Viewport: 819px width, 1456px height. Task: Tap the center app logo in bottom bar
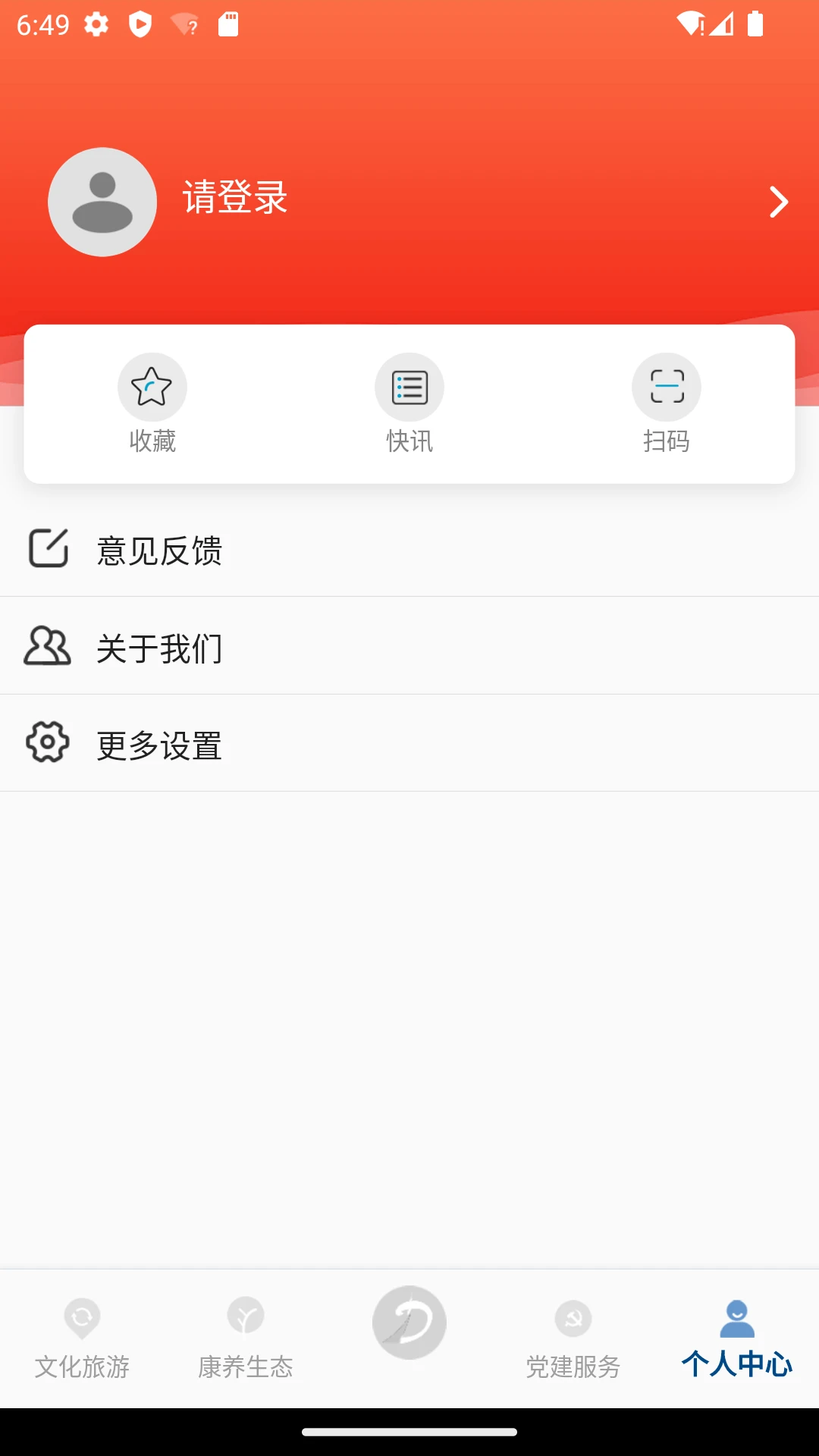409,1322
